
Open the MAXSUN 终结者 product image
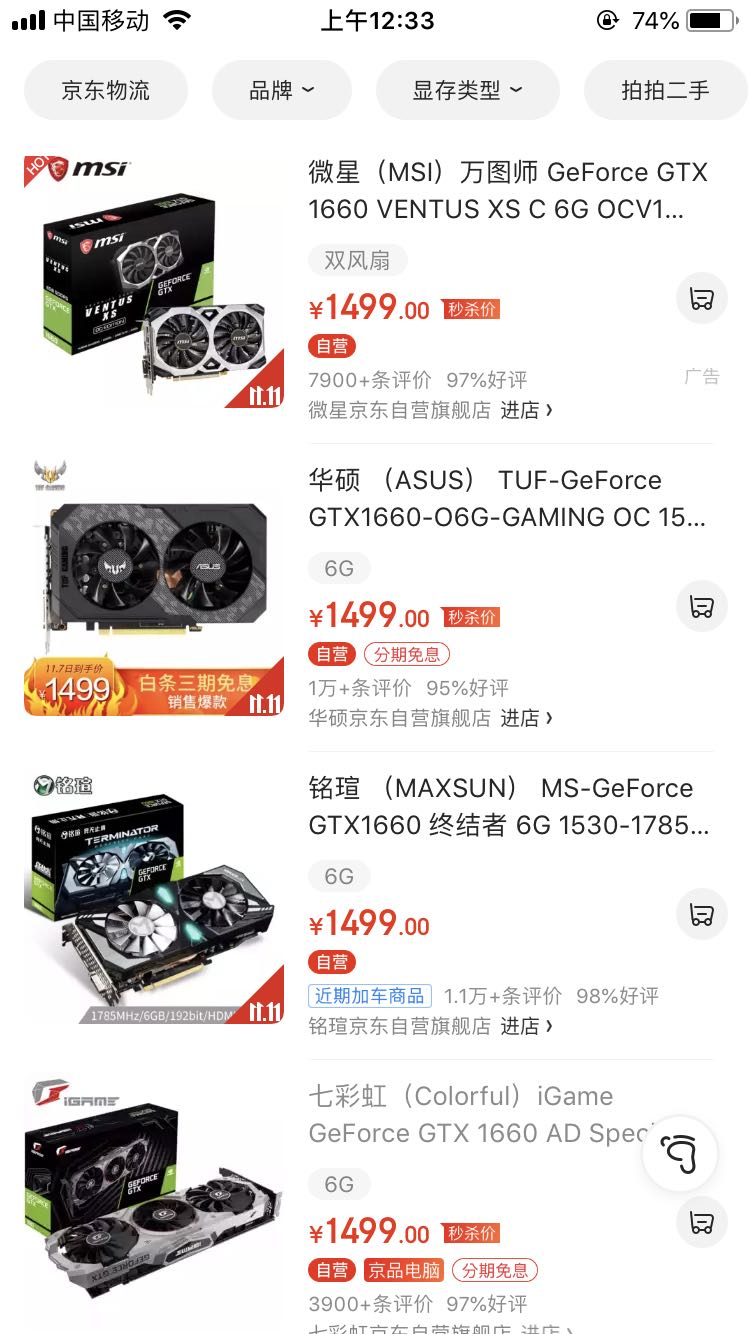click(x=154, y=897)
